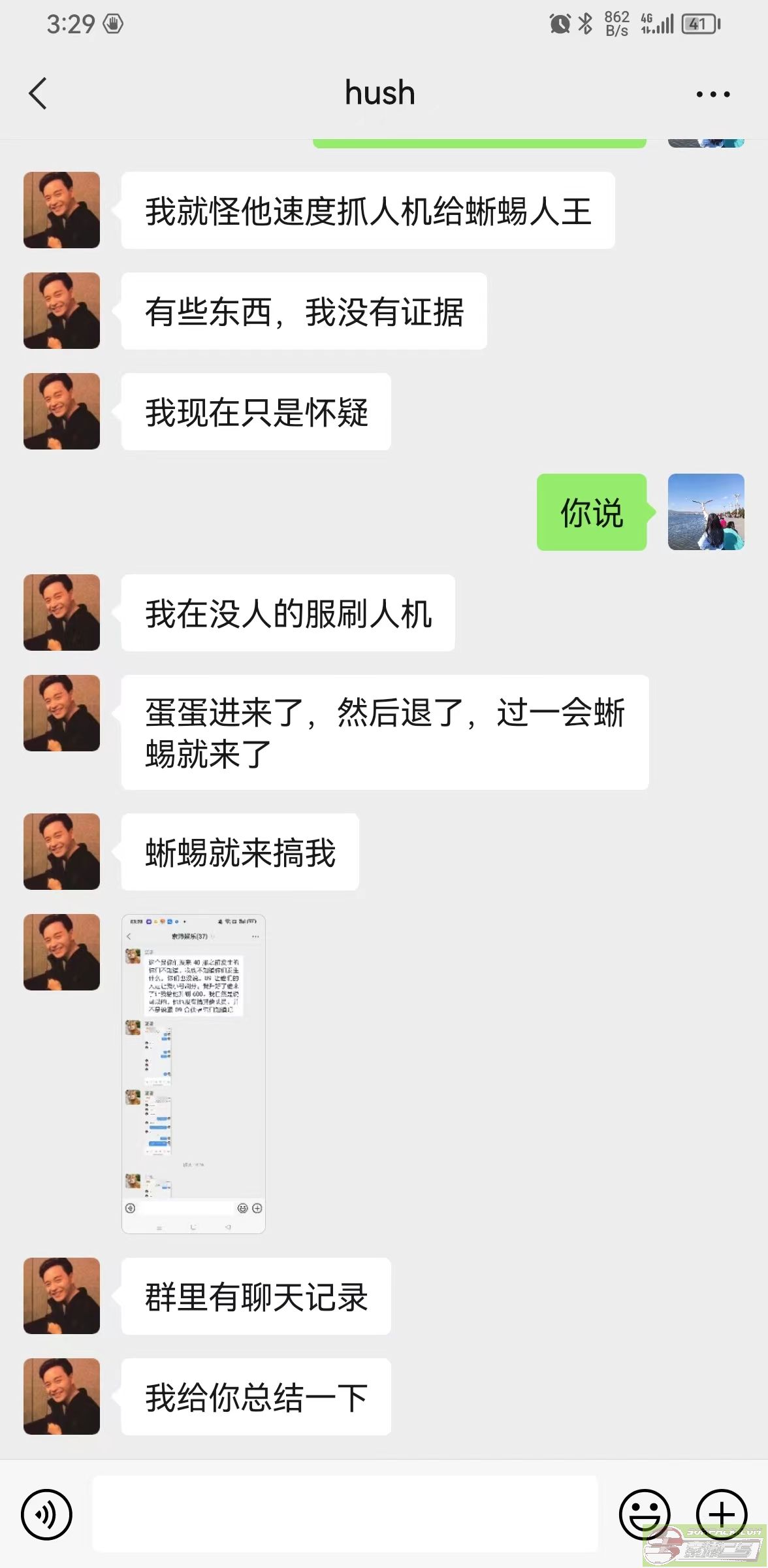The width and height of the screenshot is (768, 1568).
Task: Tap the message '群里有聊天记录'
Action: pos(256,1296)
